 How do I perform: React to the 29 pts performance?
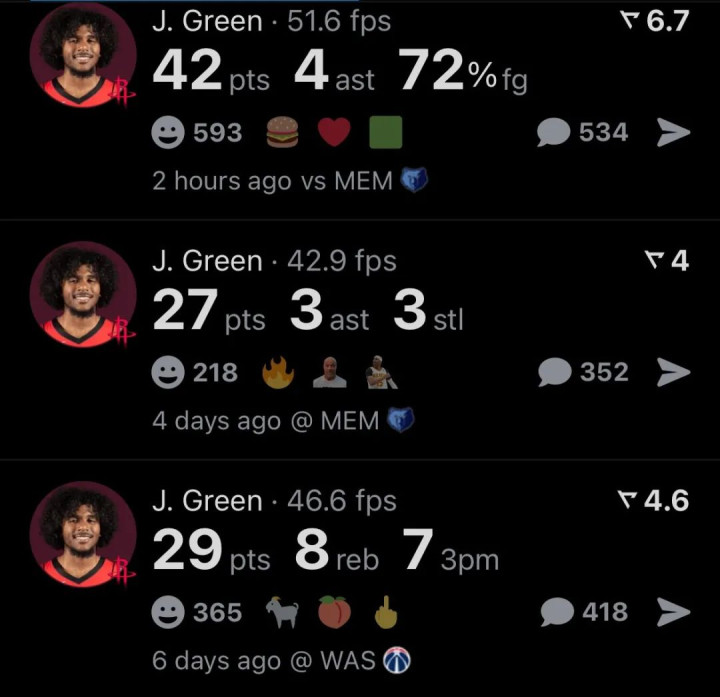[168, 612]
